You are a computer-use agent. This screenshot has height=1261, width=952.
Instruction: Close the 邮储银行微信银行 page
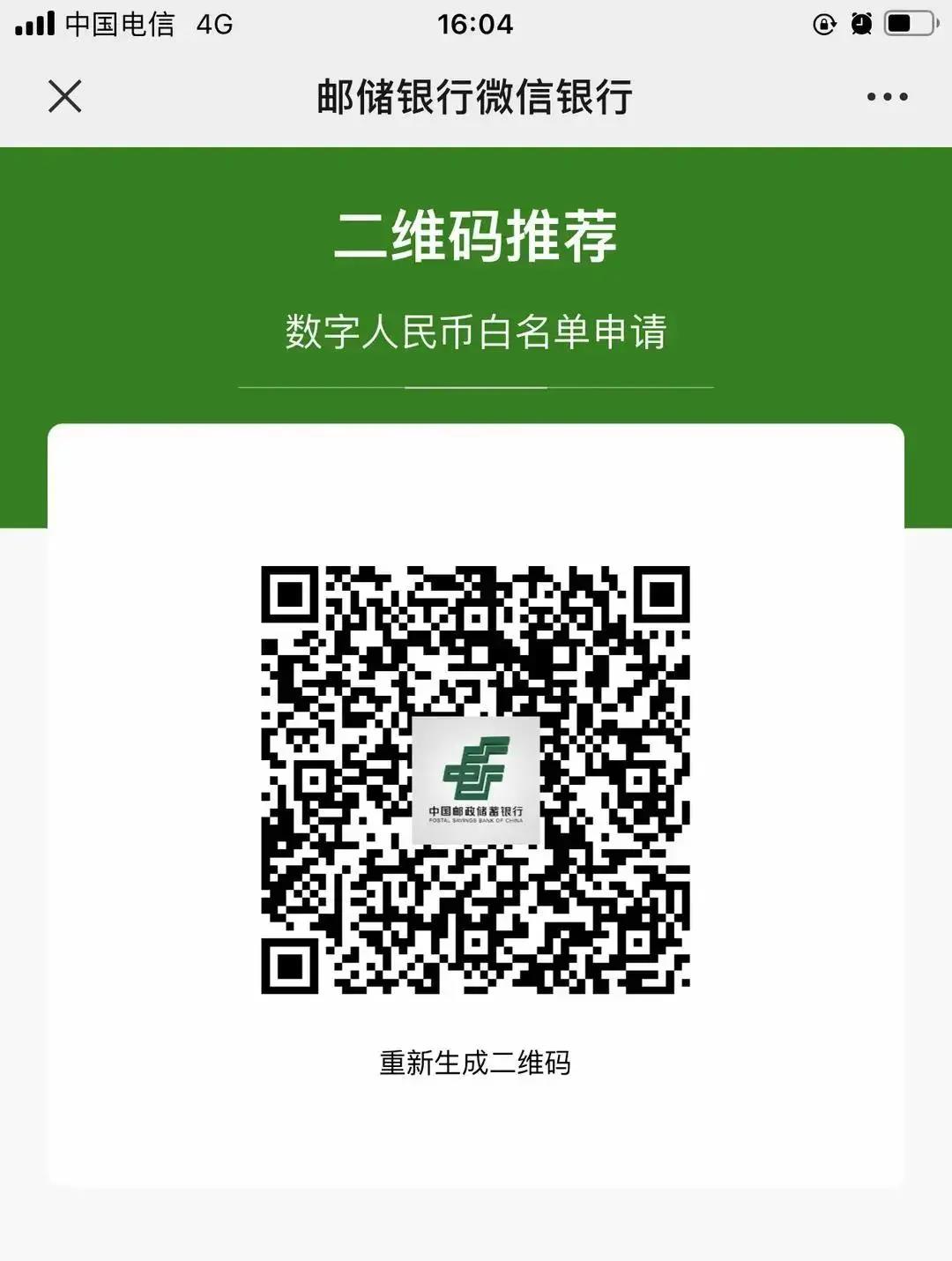click(x=64, y=96)
